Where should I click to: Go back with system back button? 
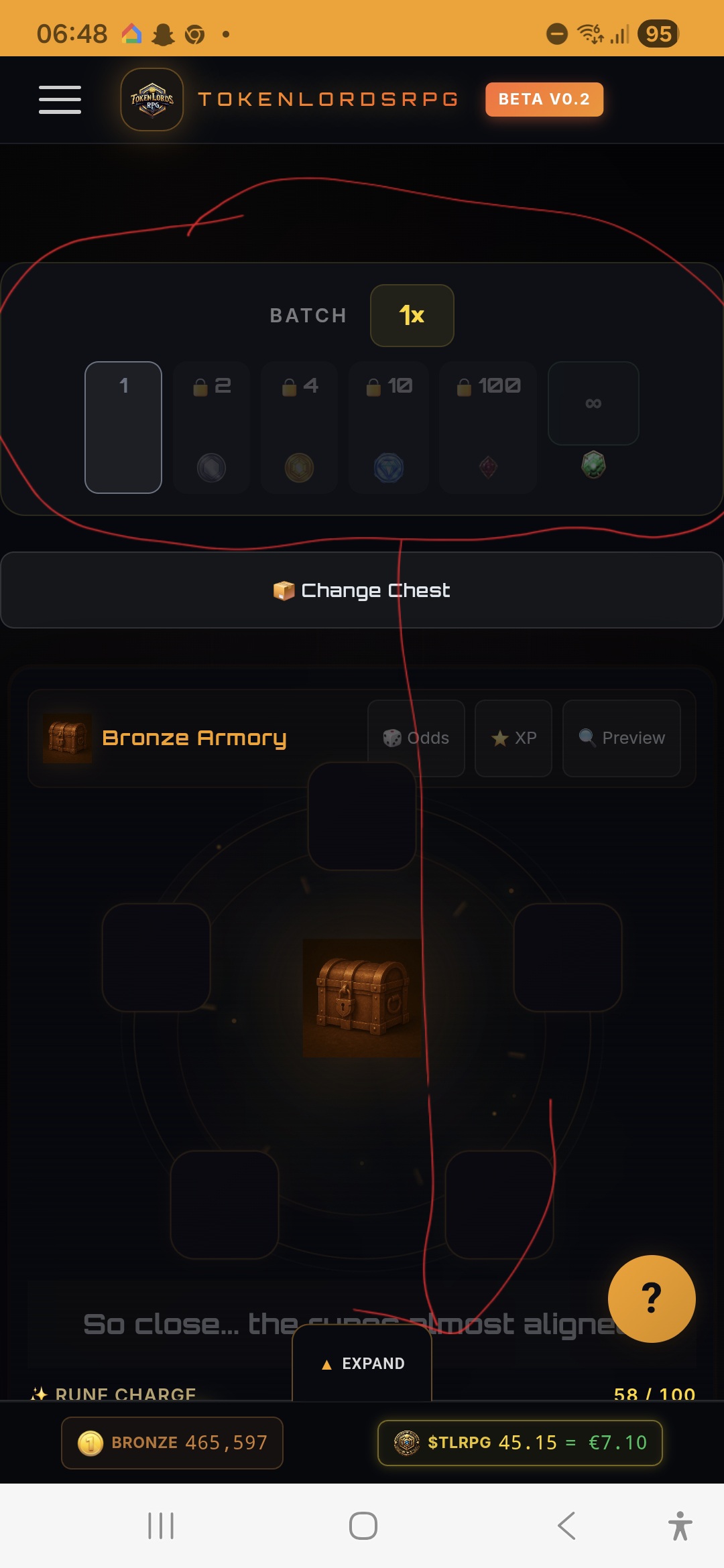[566, 1526]
